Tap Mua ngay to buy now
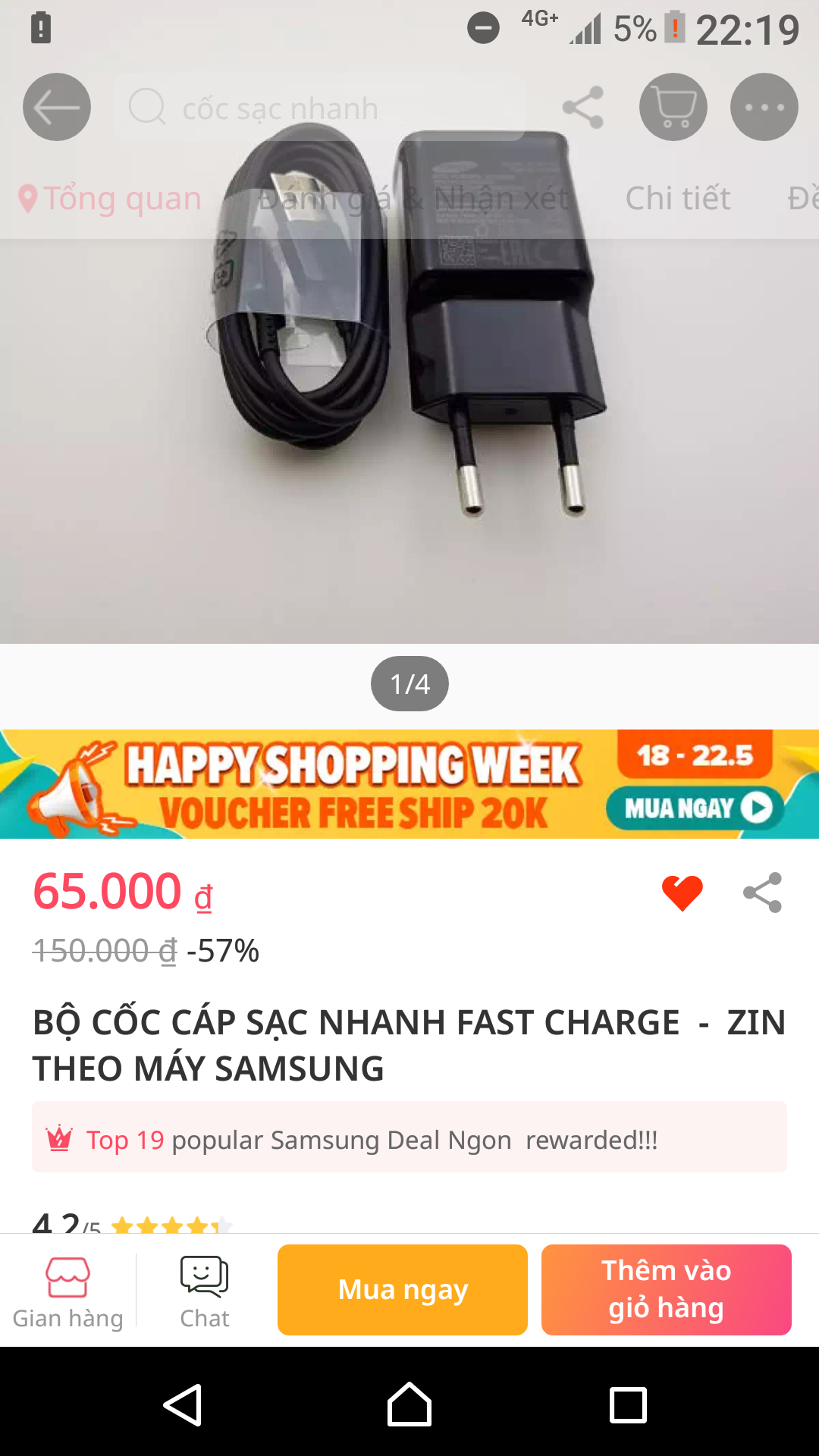The height and width of the screenshot is (1456, 819). 403,1289
